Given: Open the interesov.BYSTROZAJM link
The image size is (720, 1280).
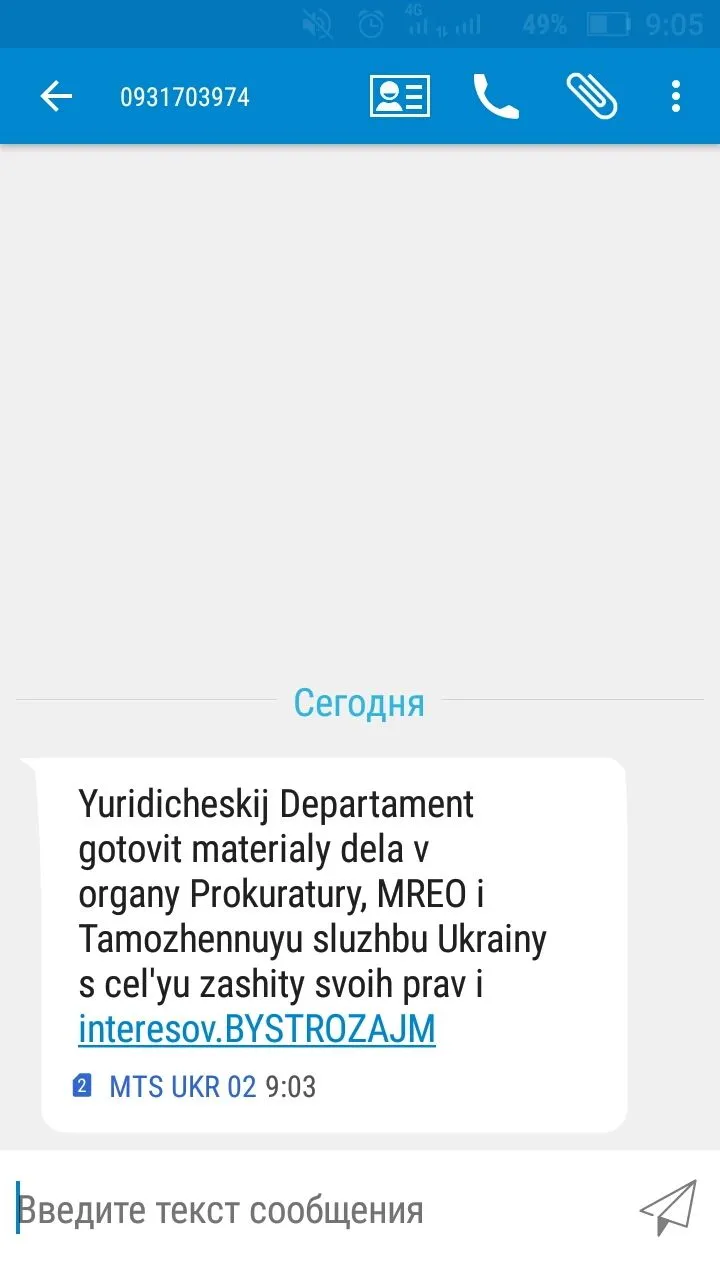Looking at the screenshot, I should [257, 1030].
